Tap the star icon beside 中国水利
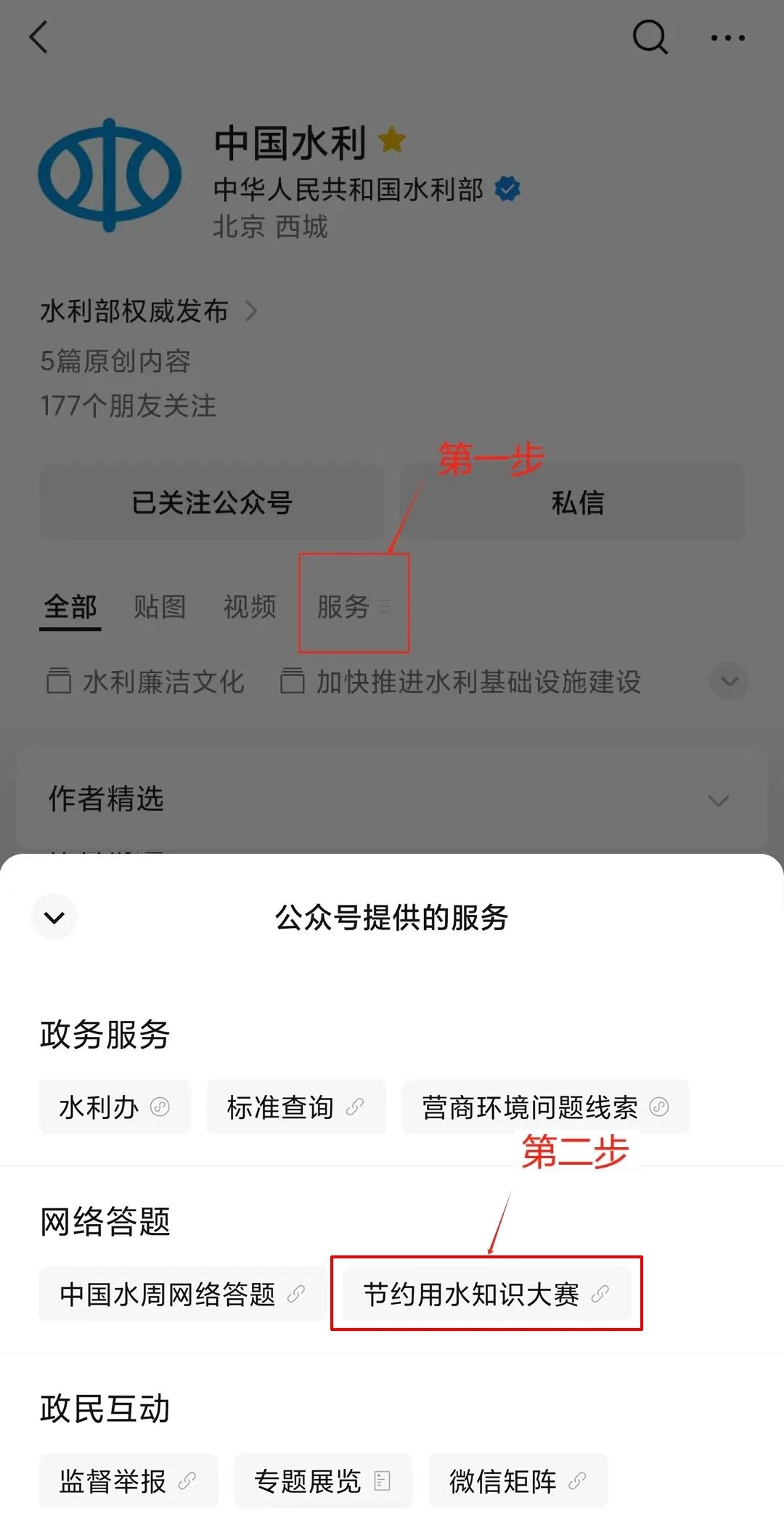784x1527 pixels. click(x=391, y=140)
